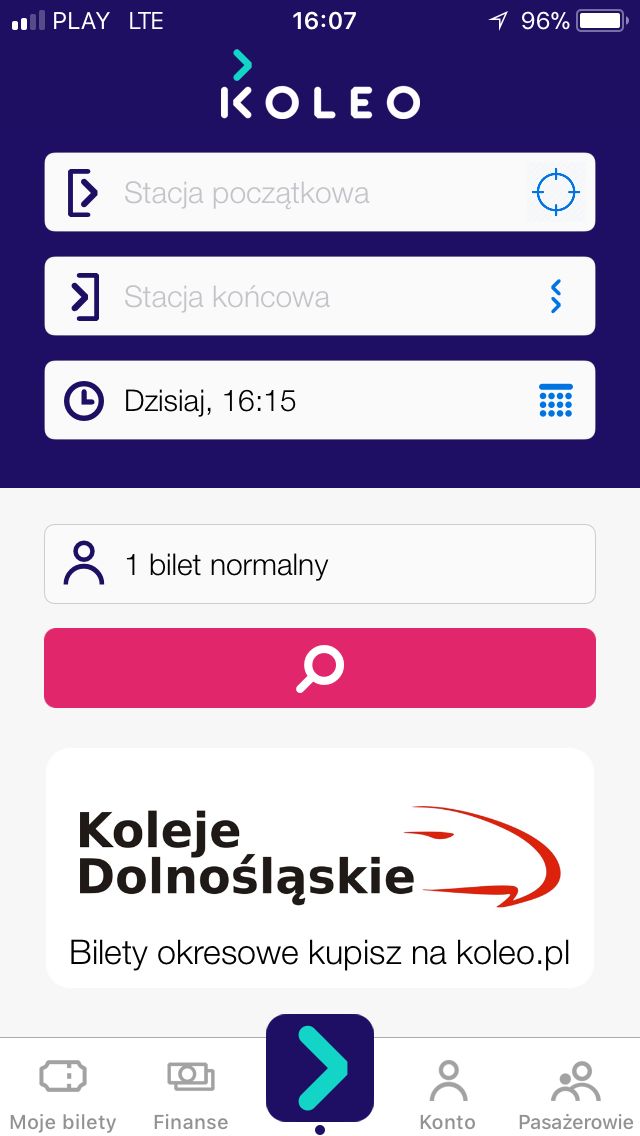This screenshot has width=640, height=1136.
Task: Go to the Koleo search home tab
Action: click(x=320, y=1068)
